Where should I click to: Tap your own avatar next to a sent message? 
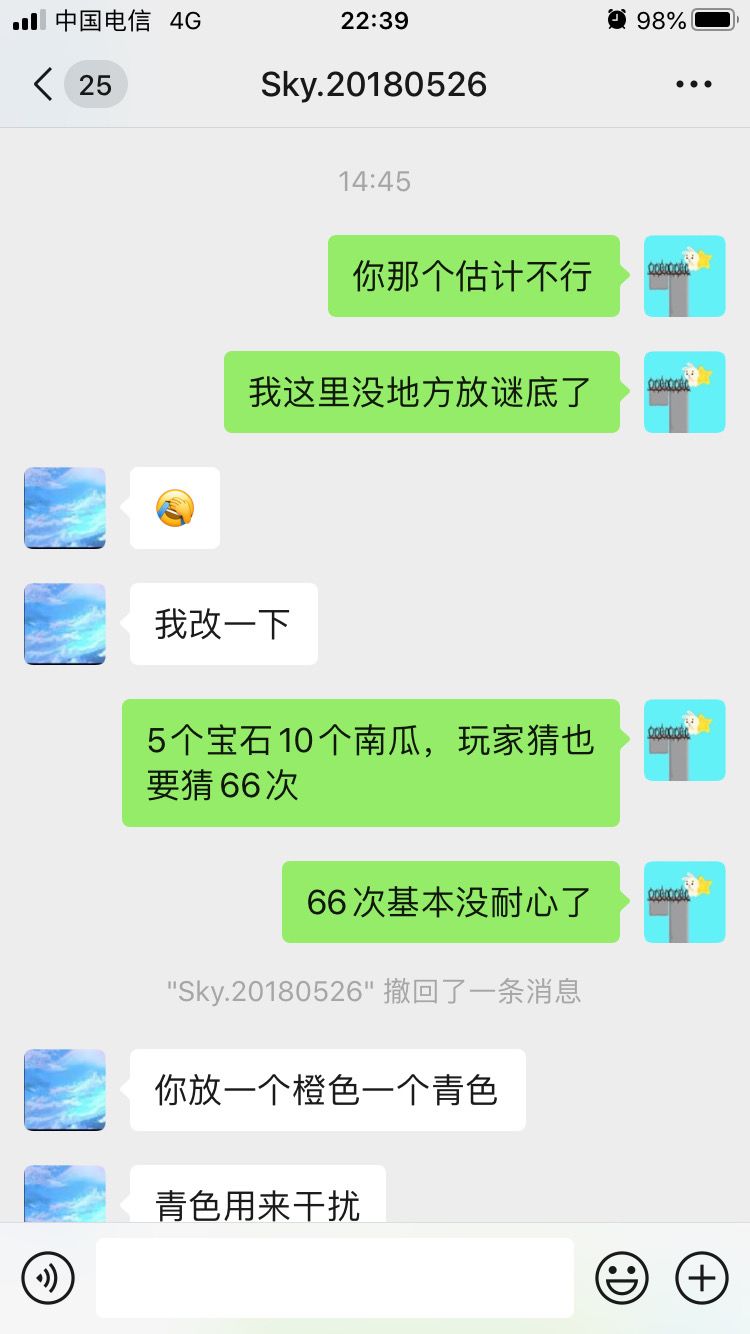pyautogui.click(x=684, y=276)
